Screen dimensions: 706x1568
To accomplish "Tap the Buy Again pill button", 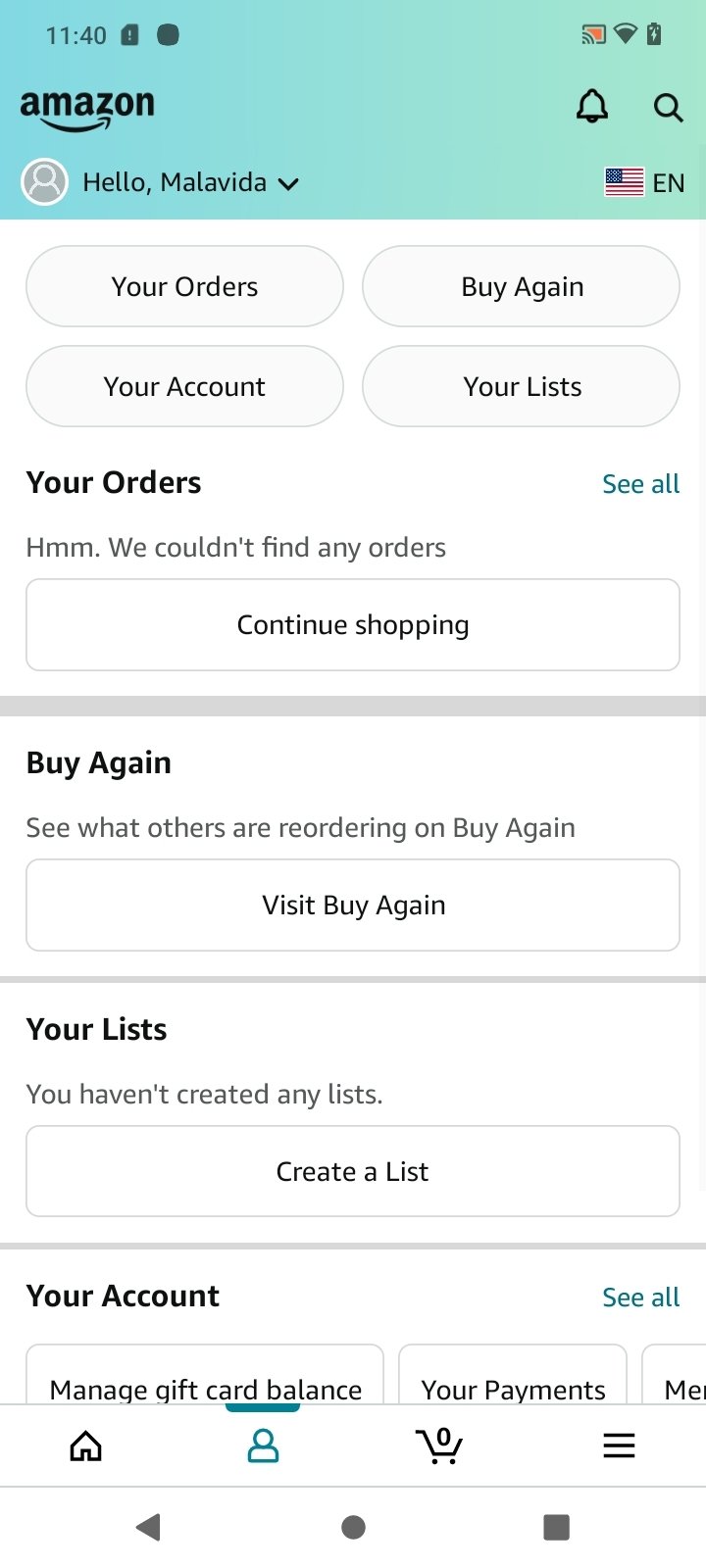I will (x=521, y=286).
